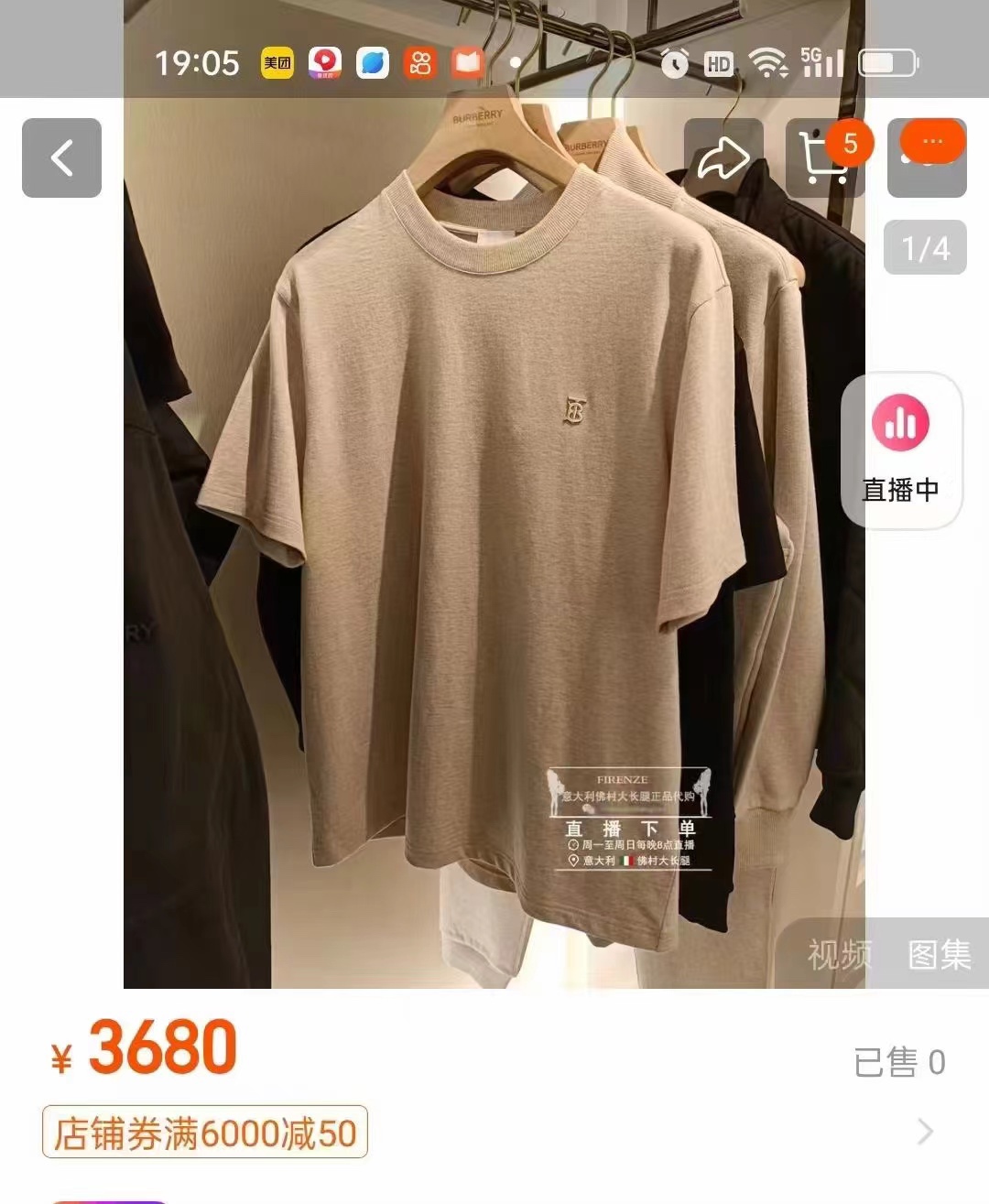
Task: Switch to the 视频 tab
Action: point(839,955)
